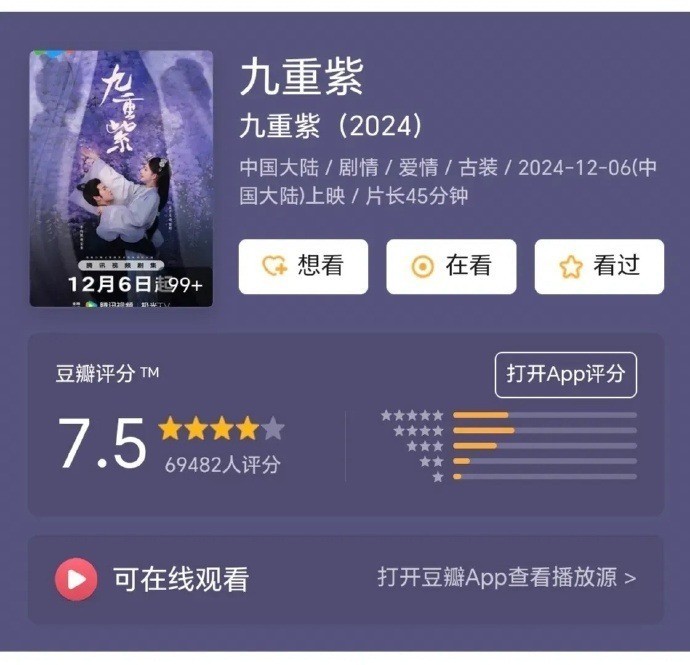Mark 九重紫 as 想看
Image resolution: width=690 pixels, height=665 pixels.
point(303,266)
